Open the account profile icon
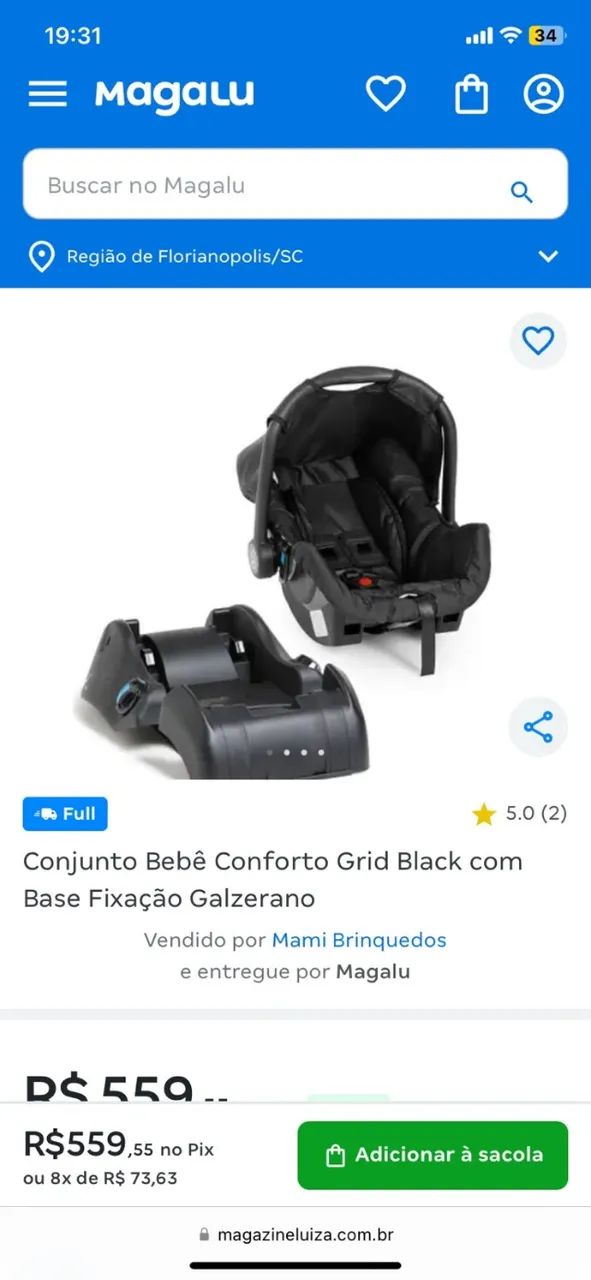 [x=544, y=94]
